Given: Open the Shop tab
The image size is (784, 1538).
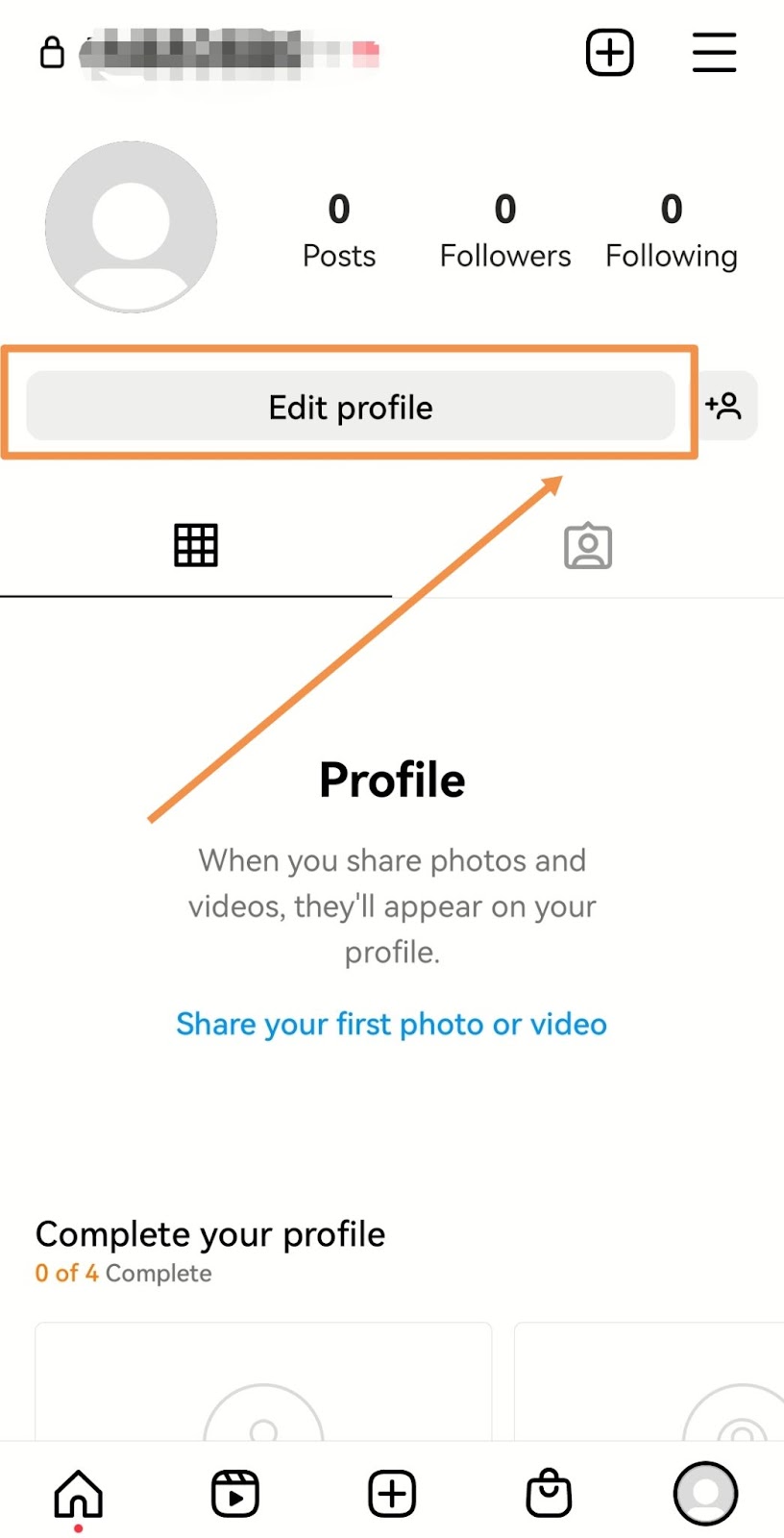Looking at the screenshot, I should click(549, 1494).
